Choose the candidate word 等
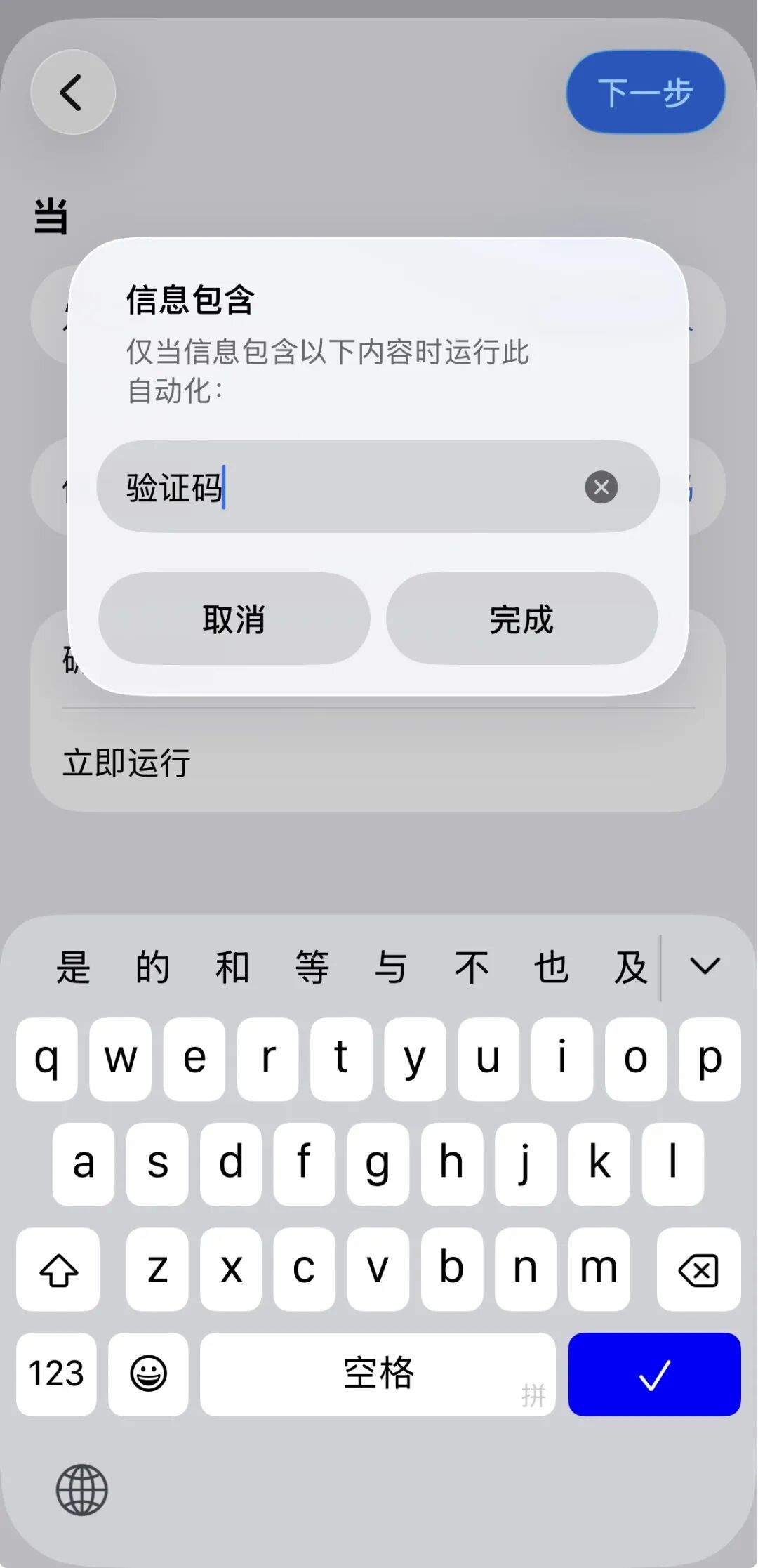Viewport: 758px width, 1568px height. coord(312,967)
